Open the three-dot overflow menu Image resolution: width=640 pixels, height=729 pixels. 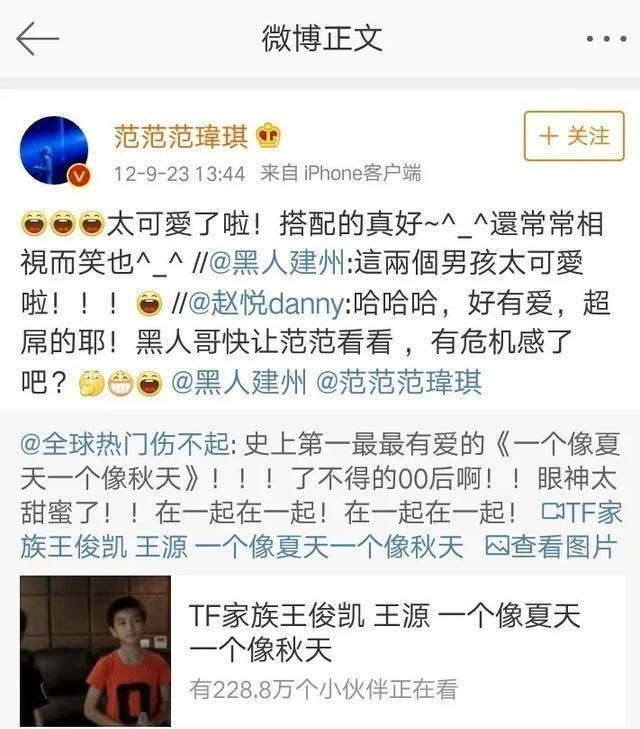[x=605, y=39]
